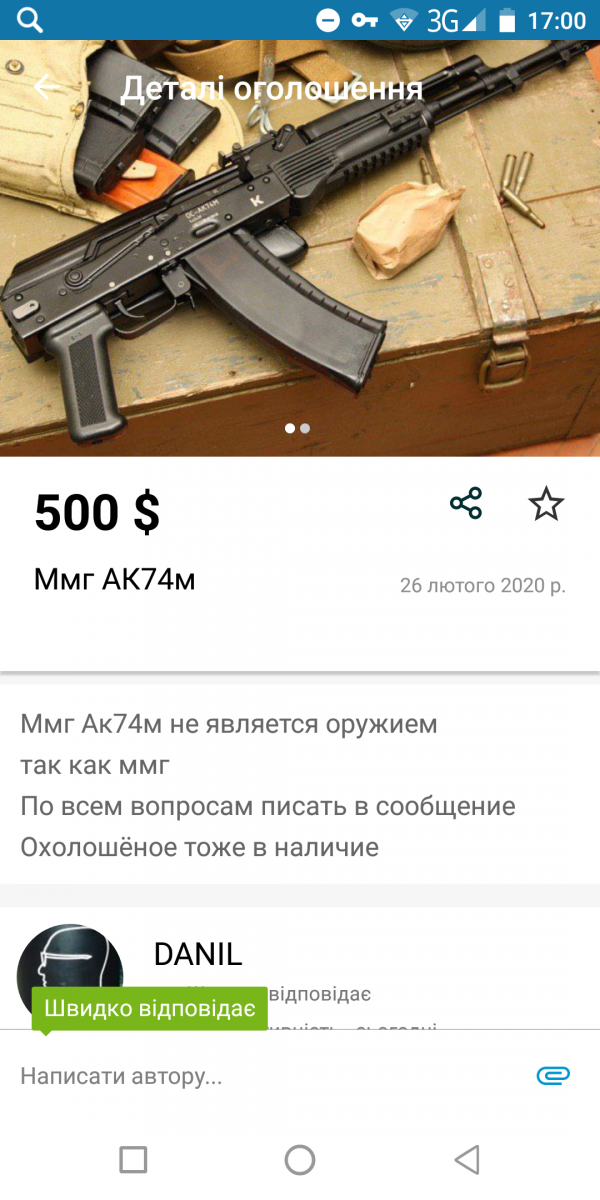Go back using the top arrow
Image resolution: width=600 pixels, height=1200 pixels.
(47, 88)
